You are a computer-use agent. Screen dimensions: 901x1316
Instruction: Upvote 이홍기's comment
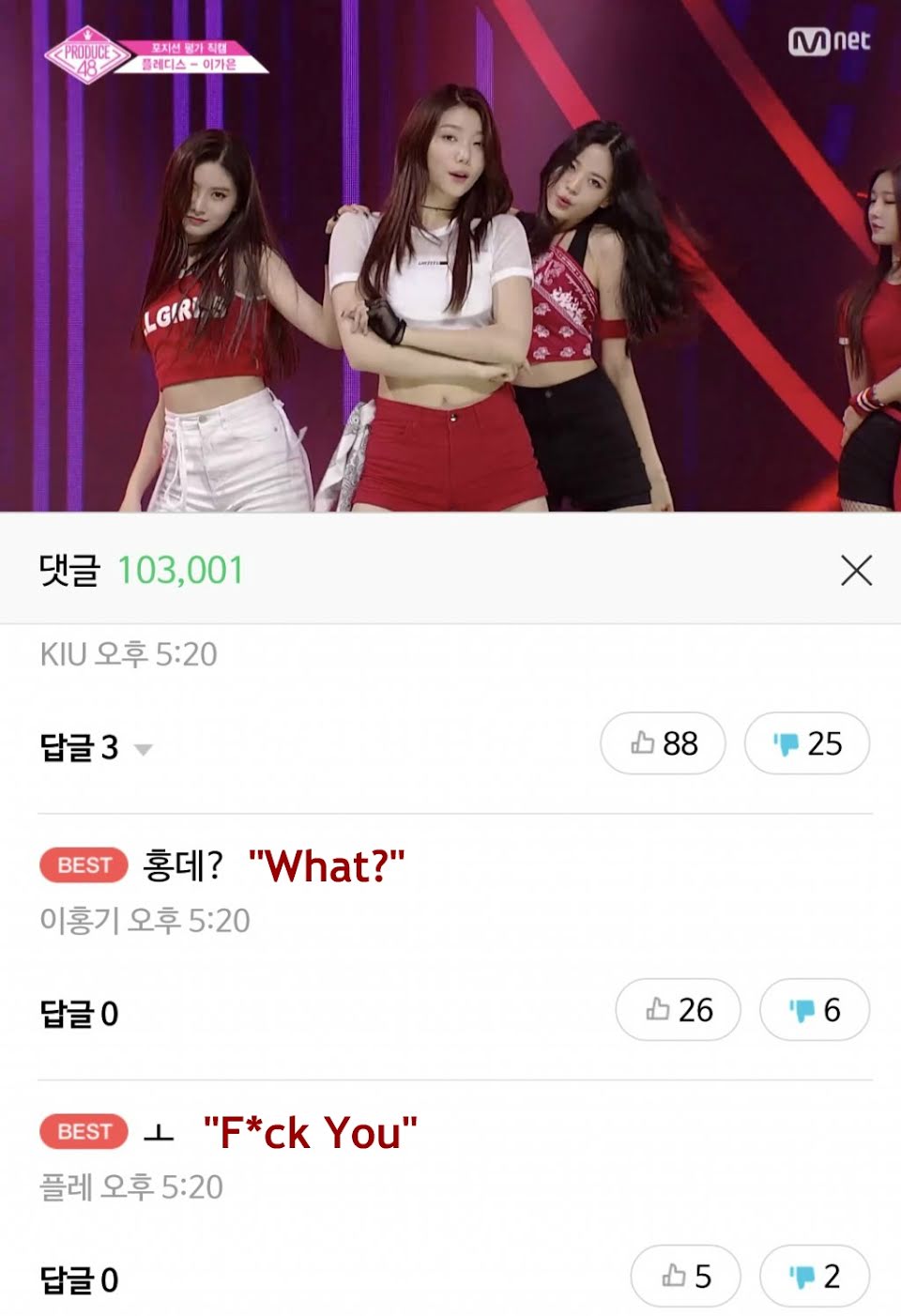tap(678, 1010)
